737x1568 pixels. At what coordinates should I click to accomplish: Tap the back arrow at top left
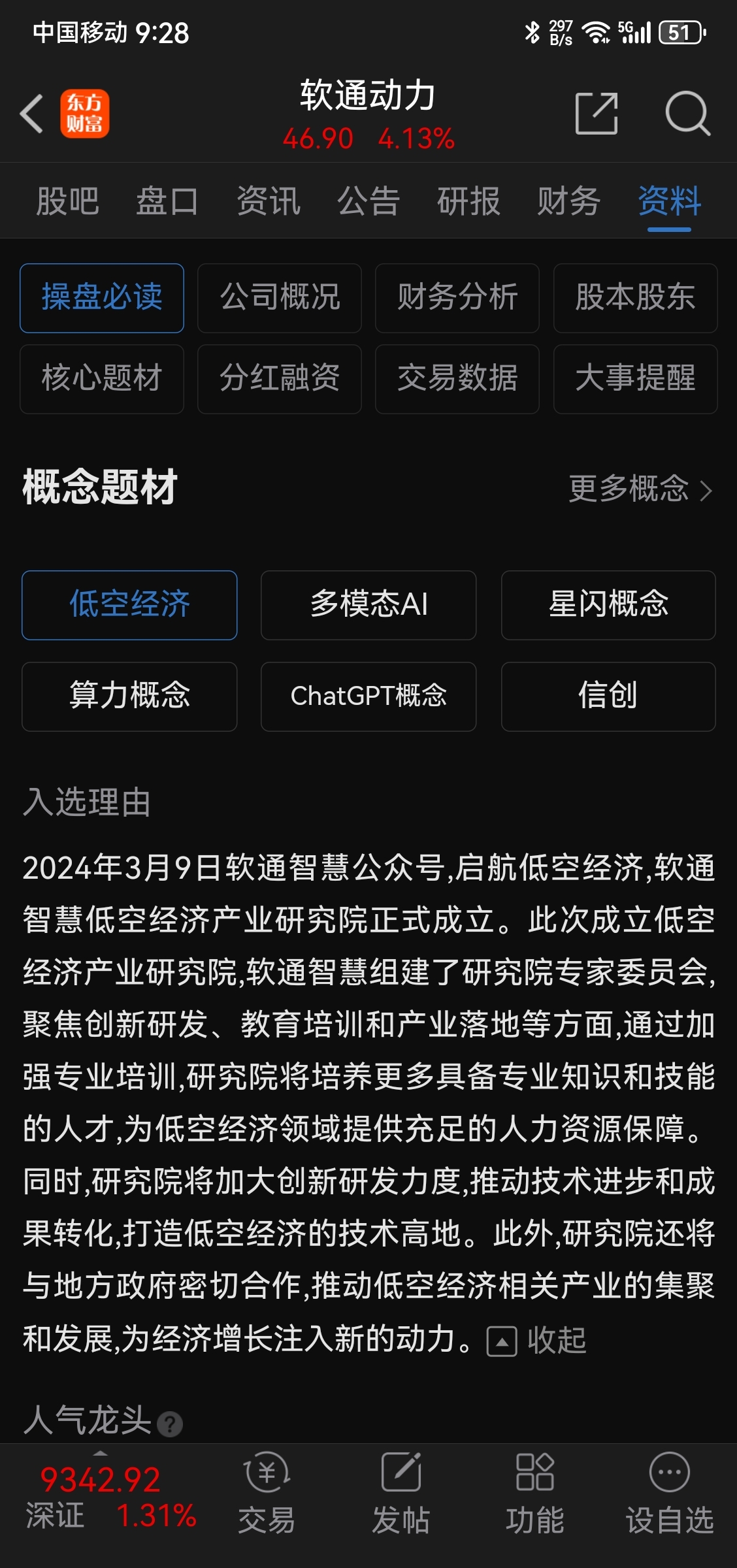31,112
